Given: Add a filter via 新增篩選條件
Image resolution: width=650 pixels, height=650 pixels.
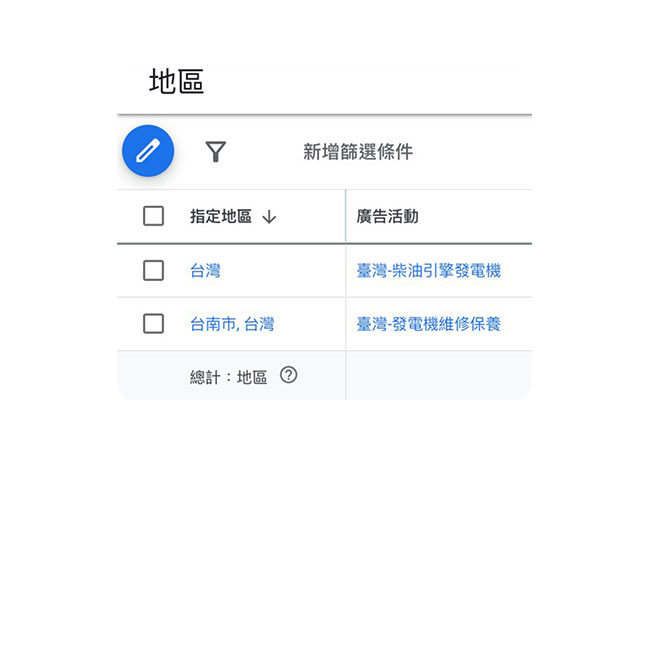Looking at the screenshot, I should pyautogui.click(x=357, y=152).
